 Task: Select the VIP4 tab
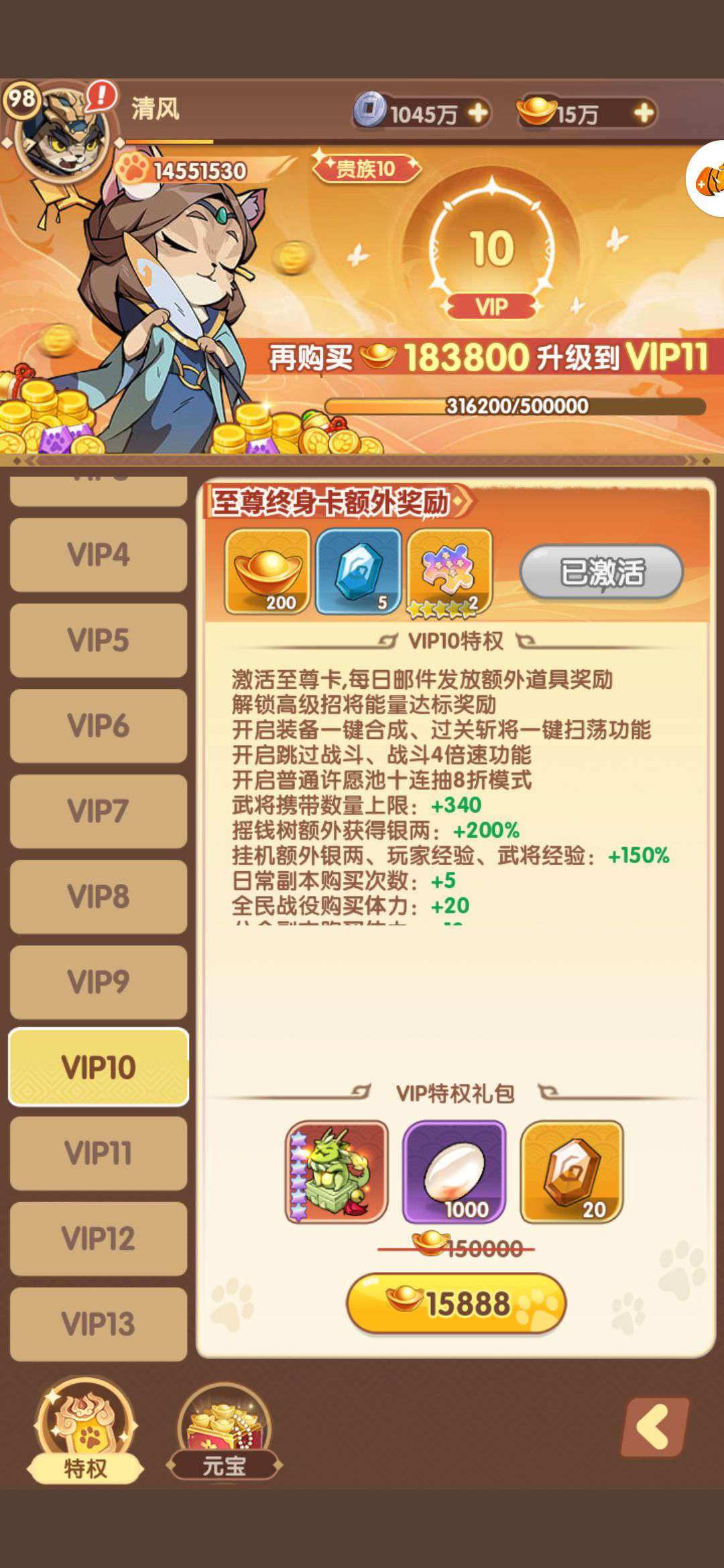tap(99, 555)
